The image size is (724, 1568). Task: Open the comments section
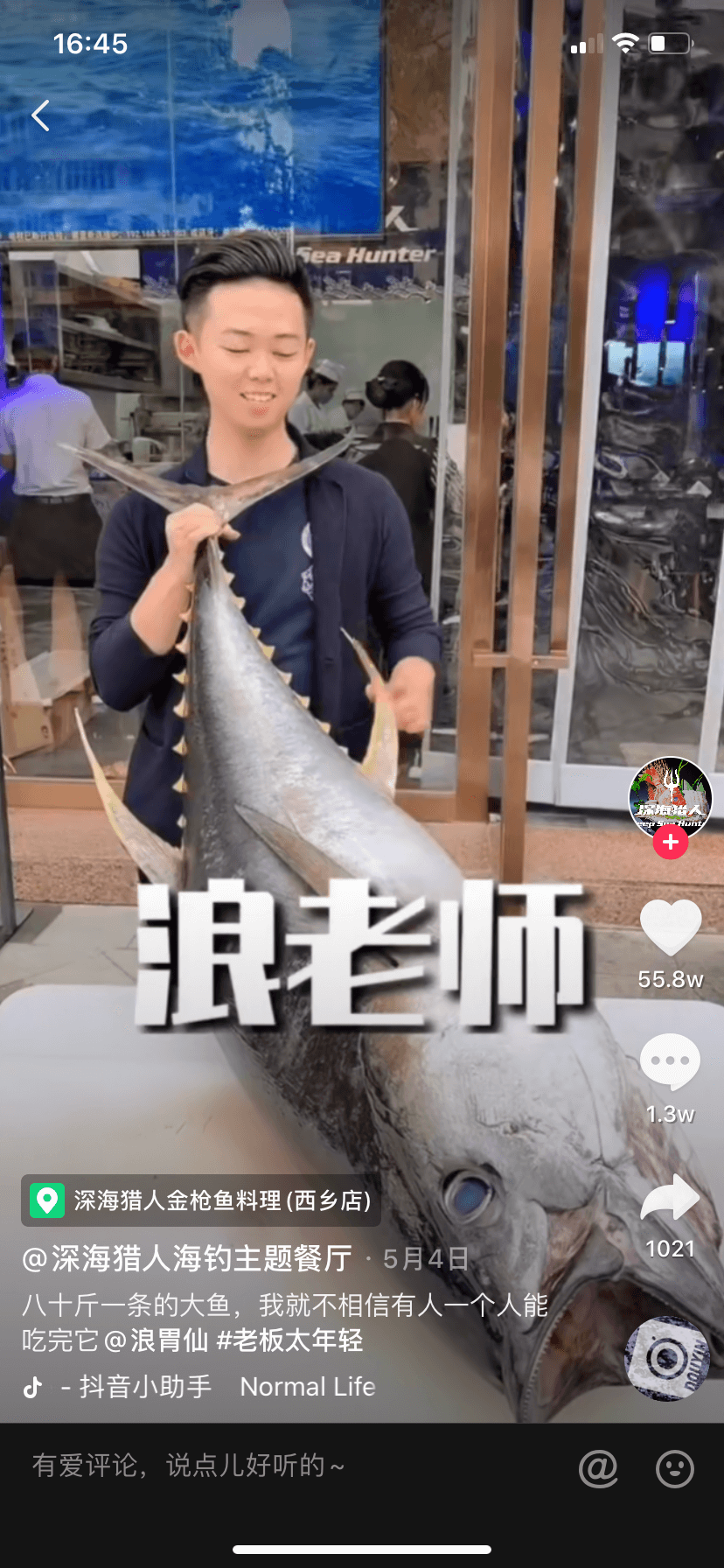671,1060
